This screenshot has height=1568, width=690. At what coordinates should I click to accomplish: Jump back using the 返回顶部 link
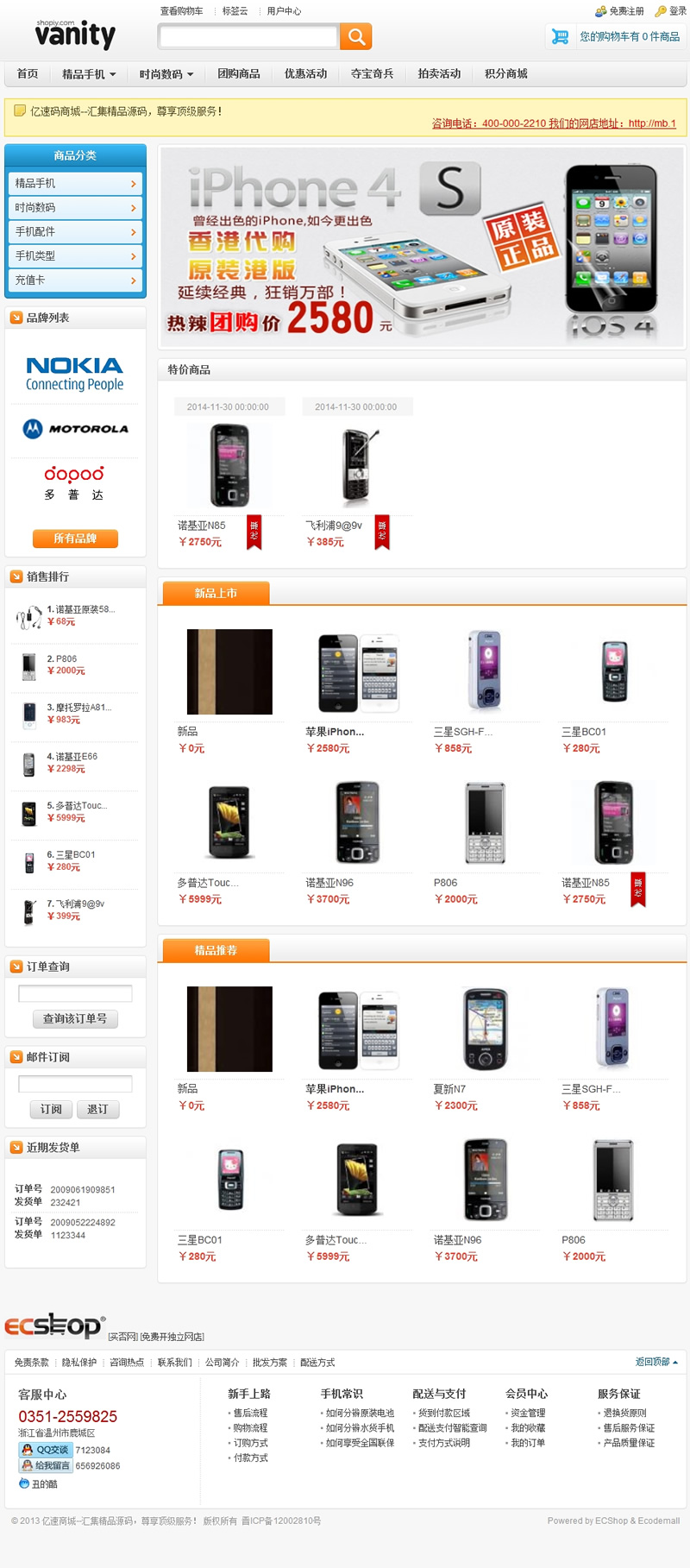(x=655, y=1362)
